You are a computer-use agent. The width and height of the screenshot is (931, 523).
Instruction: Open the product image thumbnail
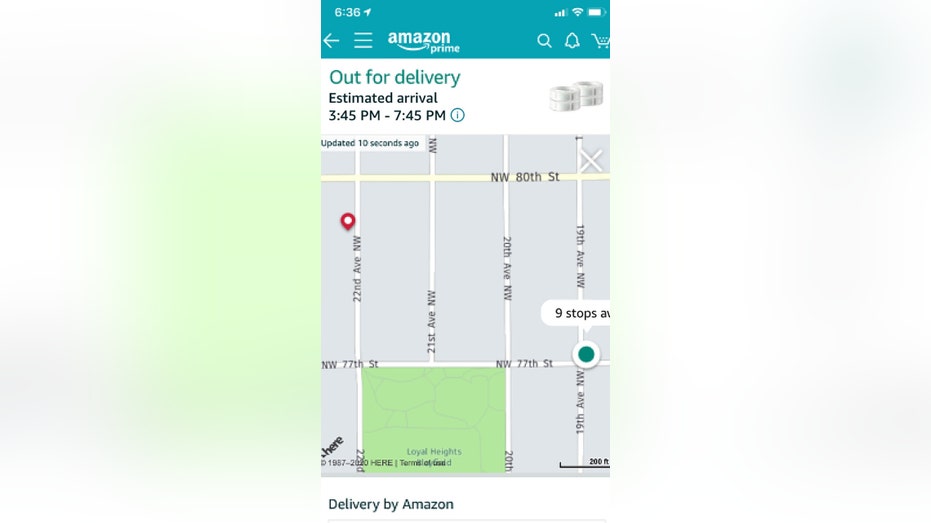click(576, 96)
